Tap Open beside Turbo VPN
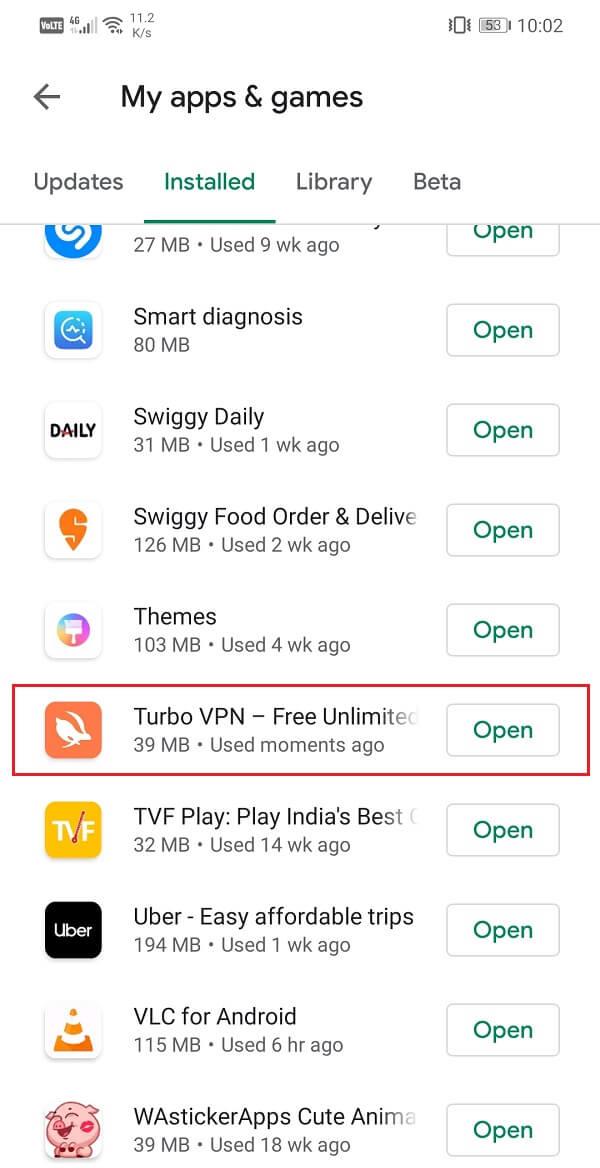This screenshot has width=600, height=1168. click(502, 730)
